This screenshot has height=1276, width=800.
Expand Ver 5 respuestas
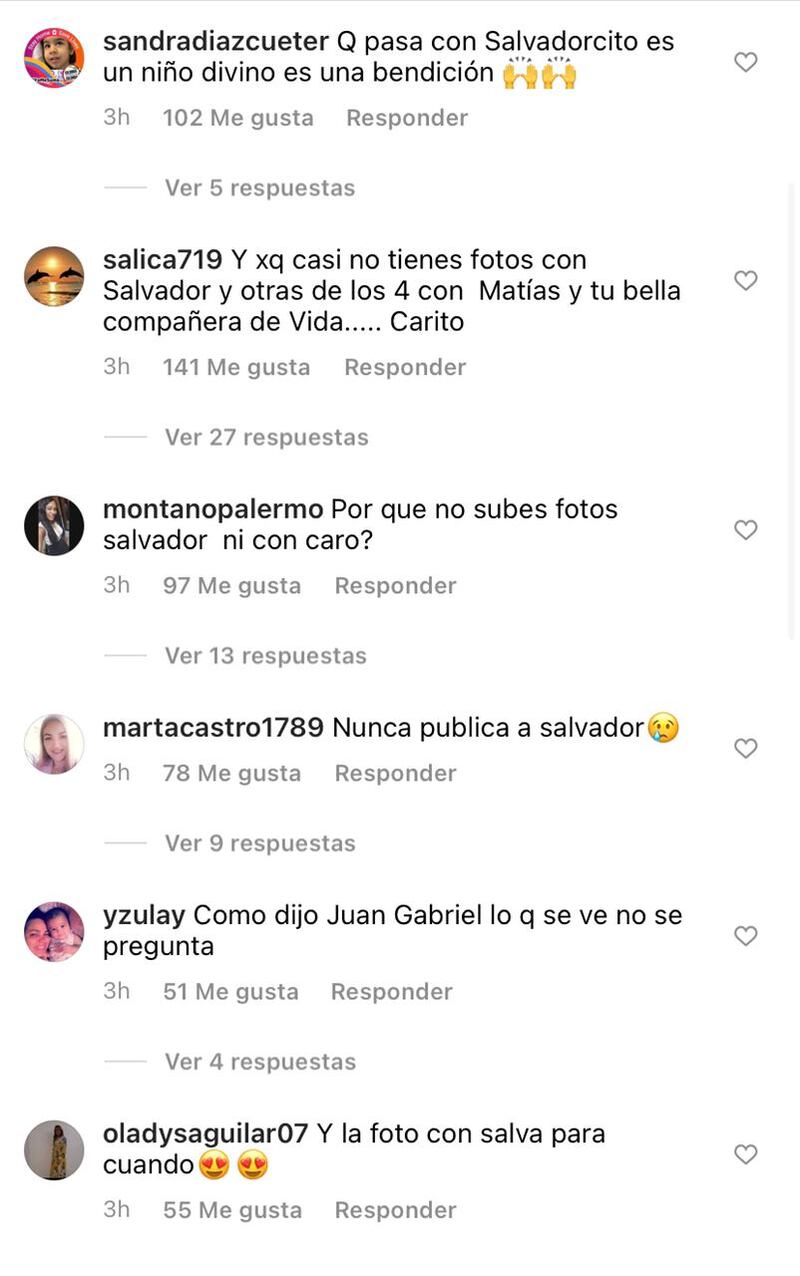click(259, 188)
